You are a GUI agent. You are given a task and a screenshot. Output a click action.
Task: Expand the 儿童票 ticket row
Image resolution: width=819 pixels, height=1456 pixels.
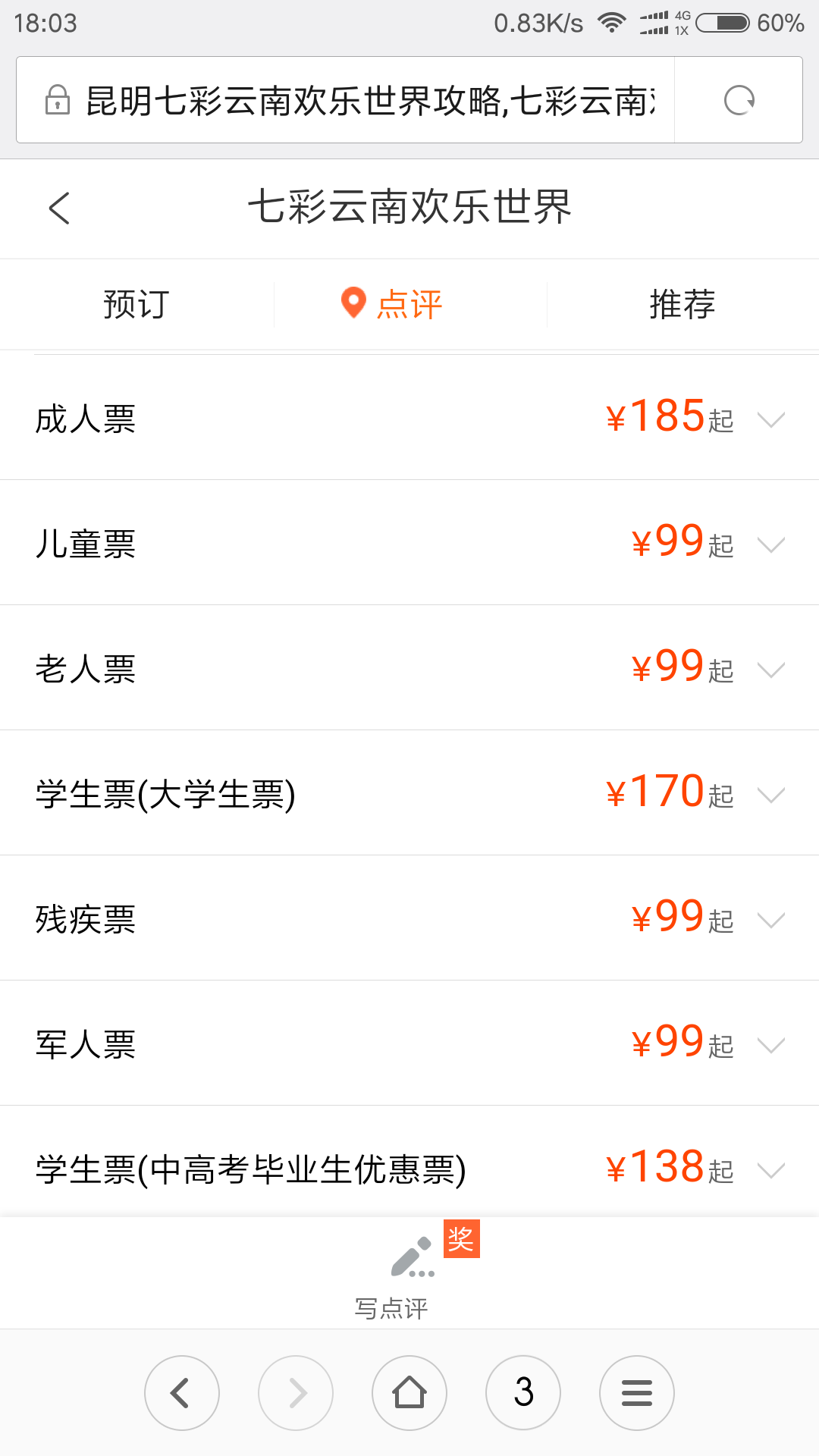tap(409, 543)
